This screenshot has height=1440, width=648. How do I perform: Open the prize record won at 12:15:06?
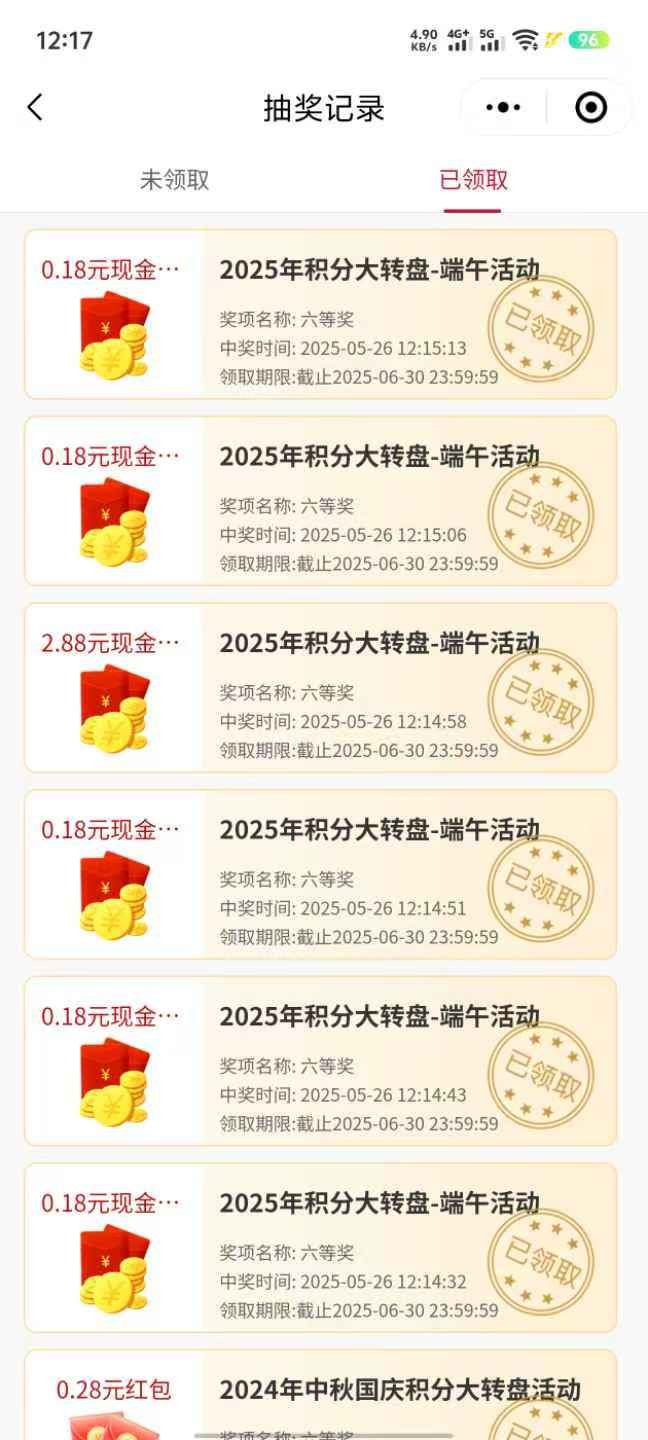point(320,501)
